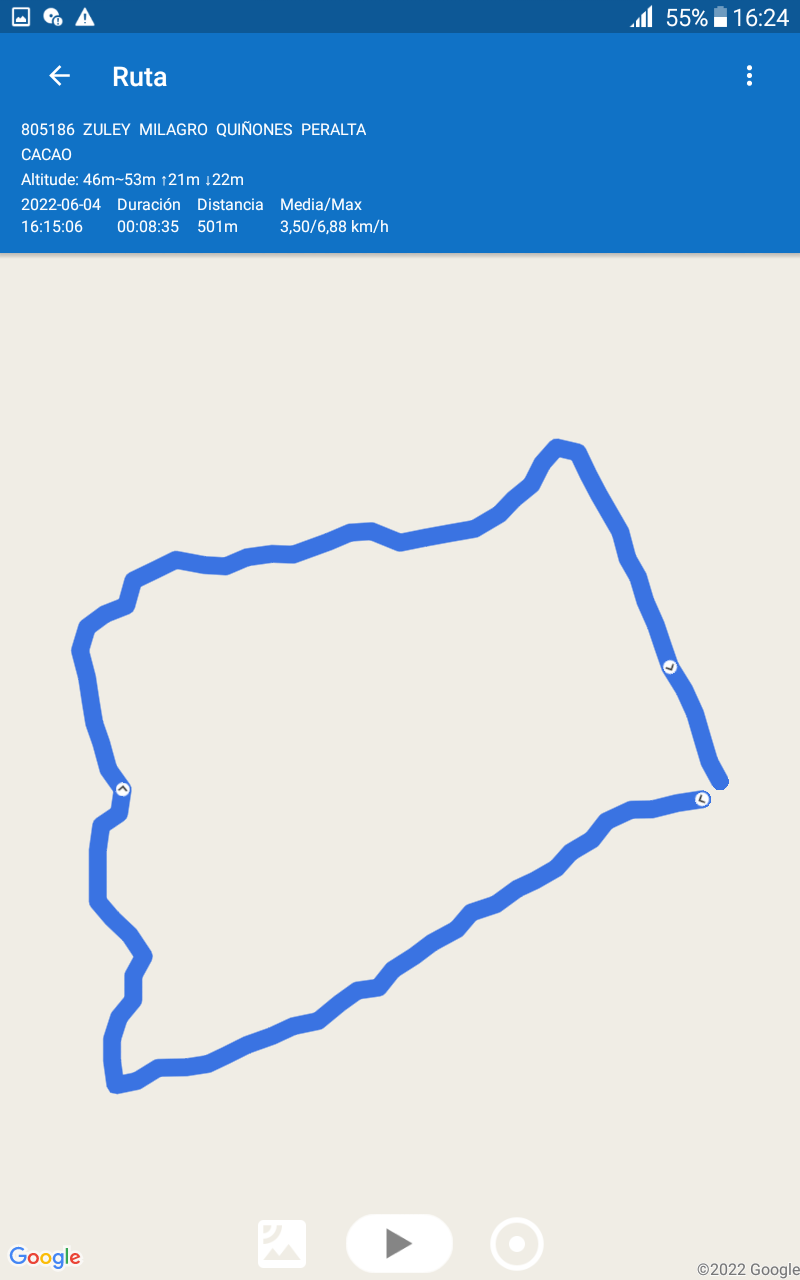Go back from the Ruta screen
The height and width of the screenshot is (1280, 800).
[x=59, y=76]
